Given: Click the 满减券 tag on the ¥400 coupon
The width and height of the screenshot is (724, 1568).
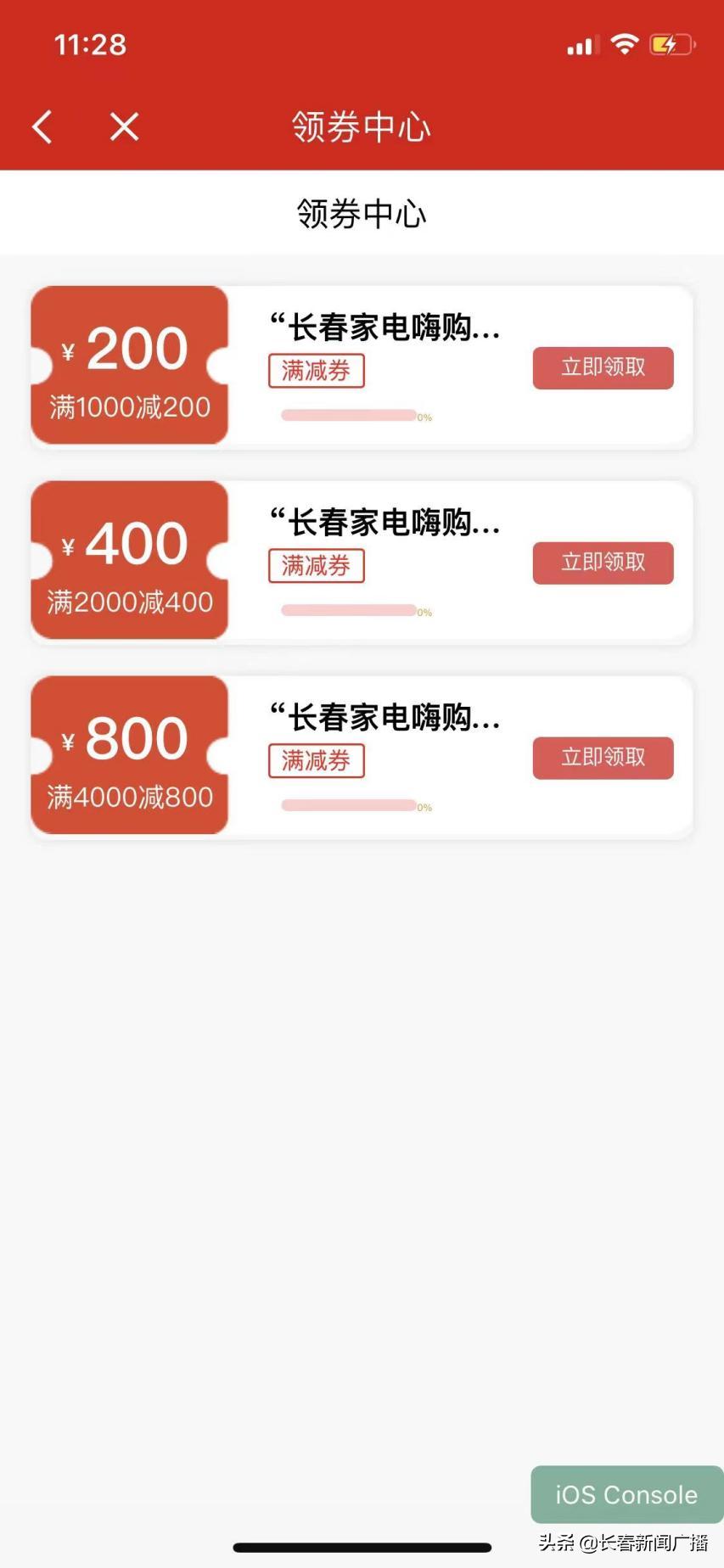Looking at the screenshot, I should (316, 565).
